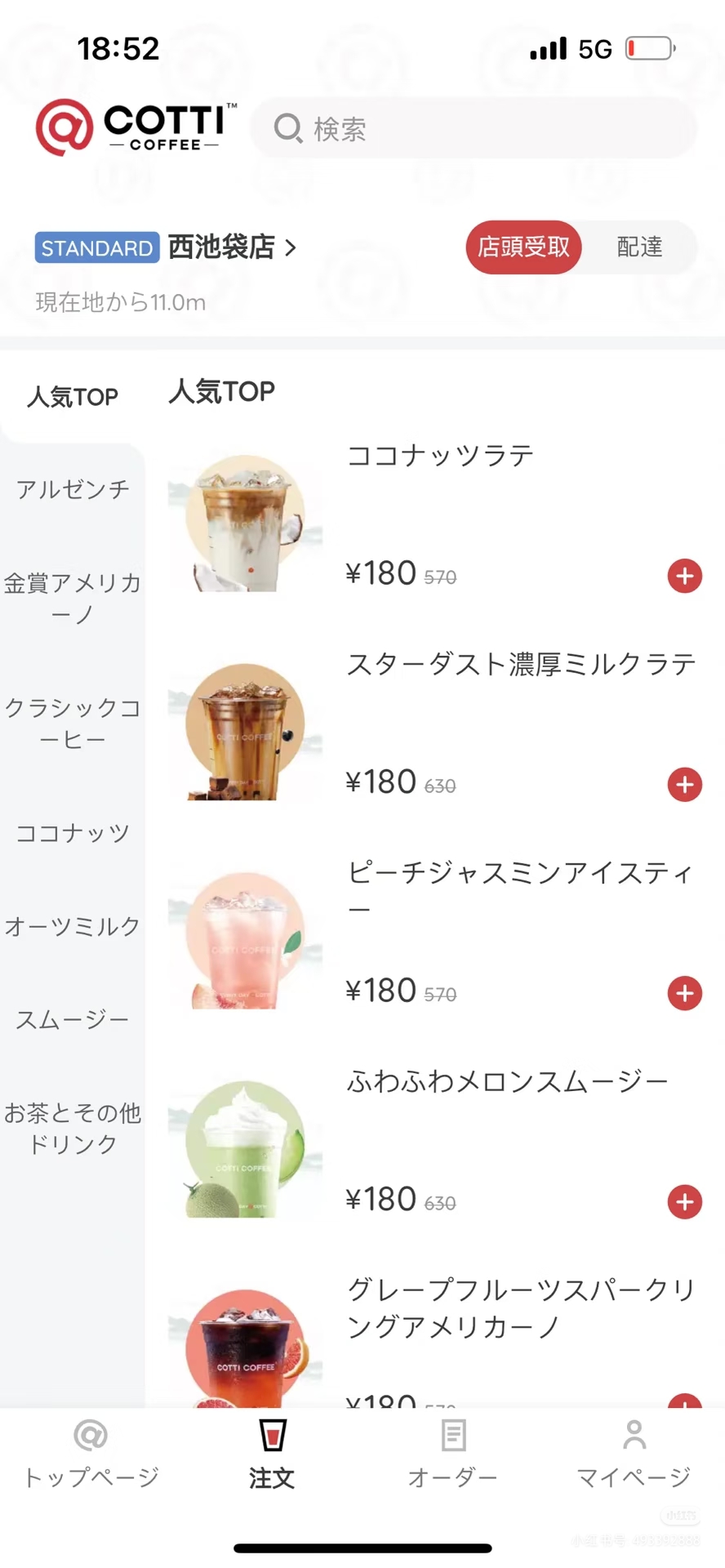Open the マイページ tab
725x1568 pixels.
(x=634, y=1454)
